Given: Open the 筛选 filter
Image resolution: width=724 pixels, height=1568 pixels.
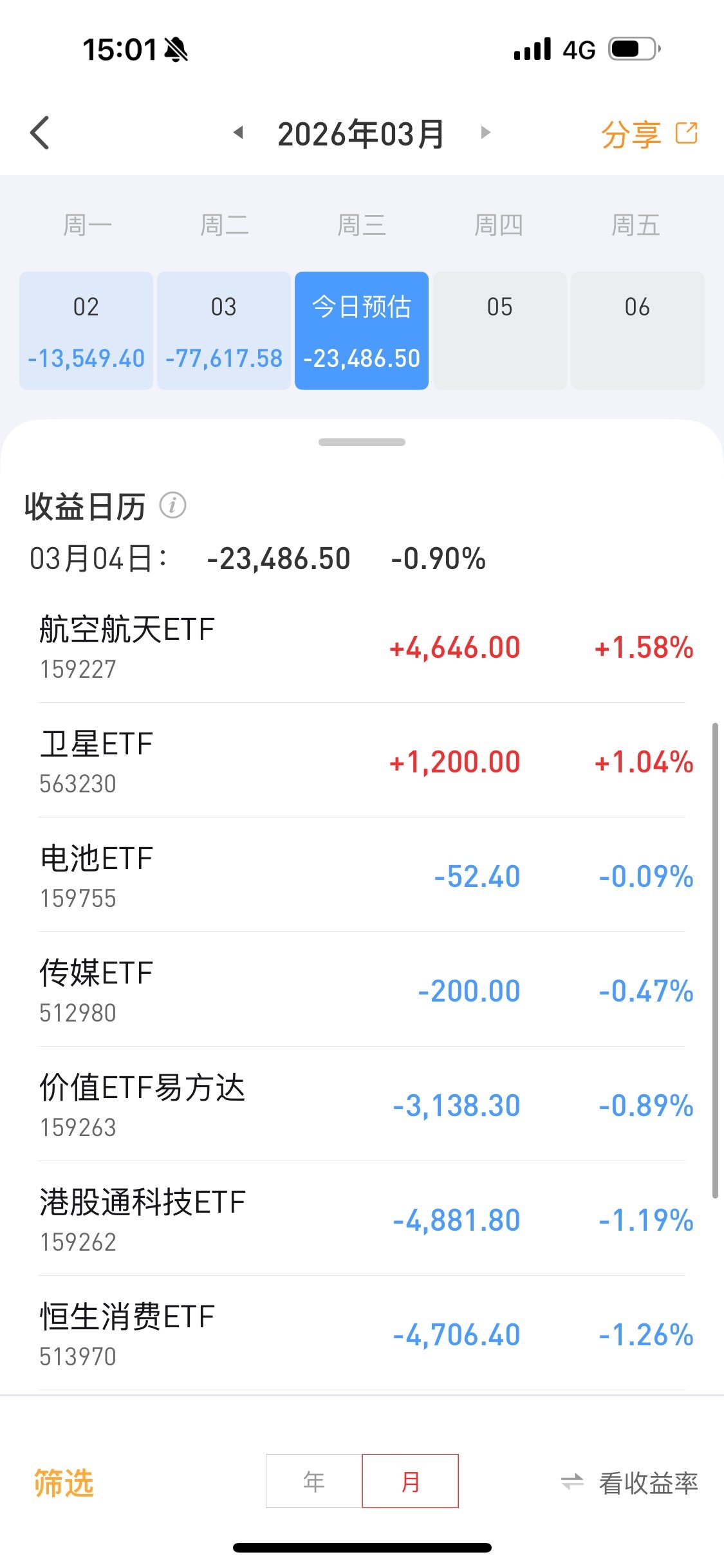Looking at the screenshot, I should coord(64,1482).
